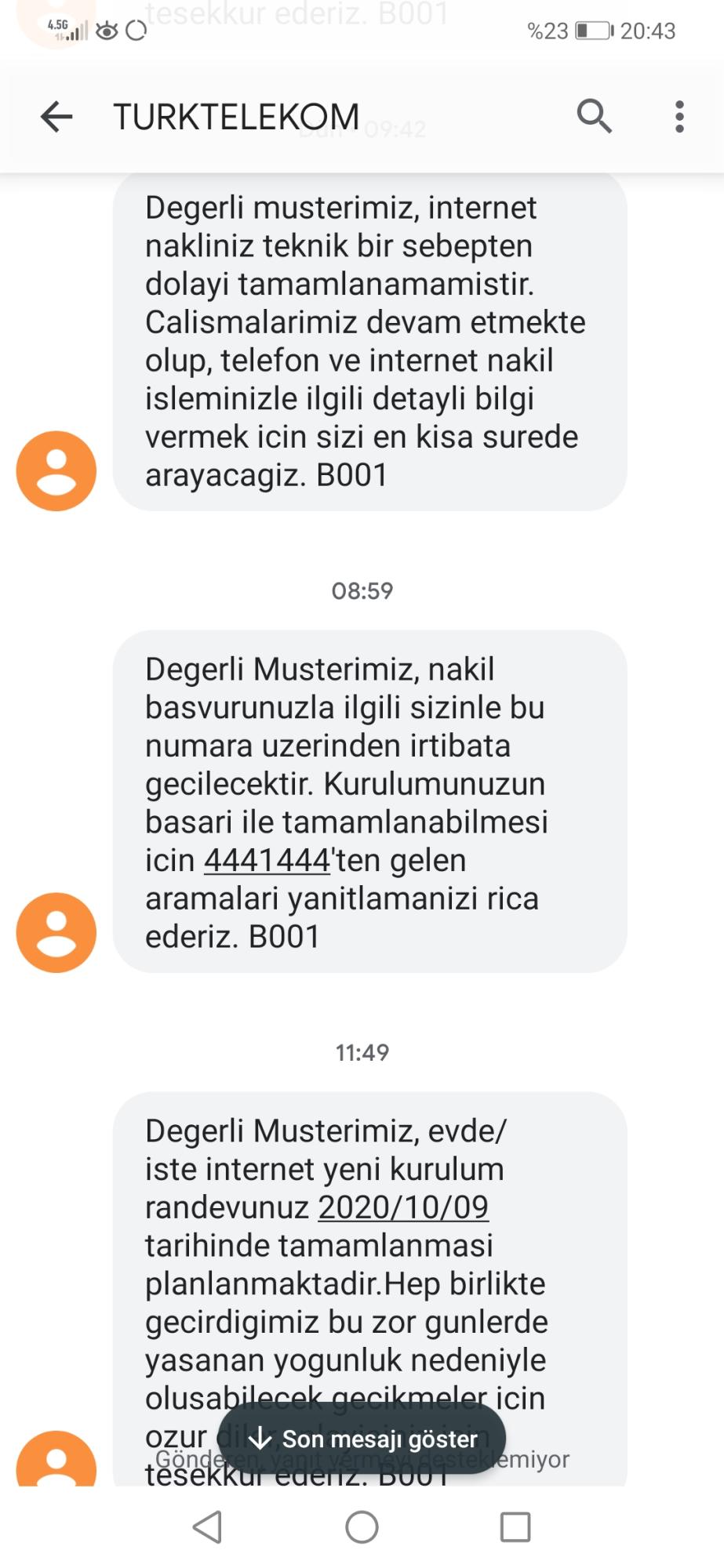The width and height of the screenshot is (724, 1568).
Task: Tap the system home button
Action: [362, 1526]
